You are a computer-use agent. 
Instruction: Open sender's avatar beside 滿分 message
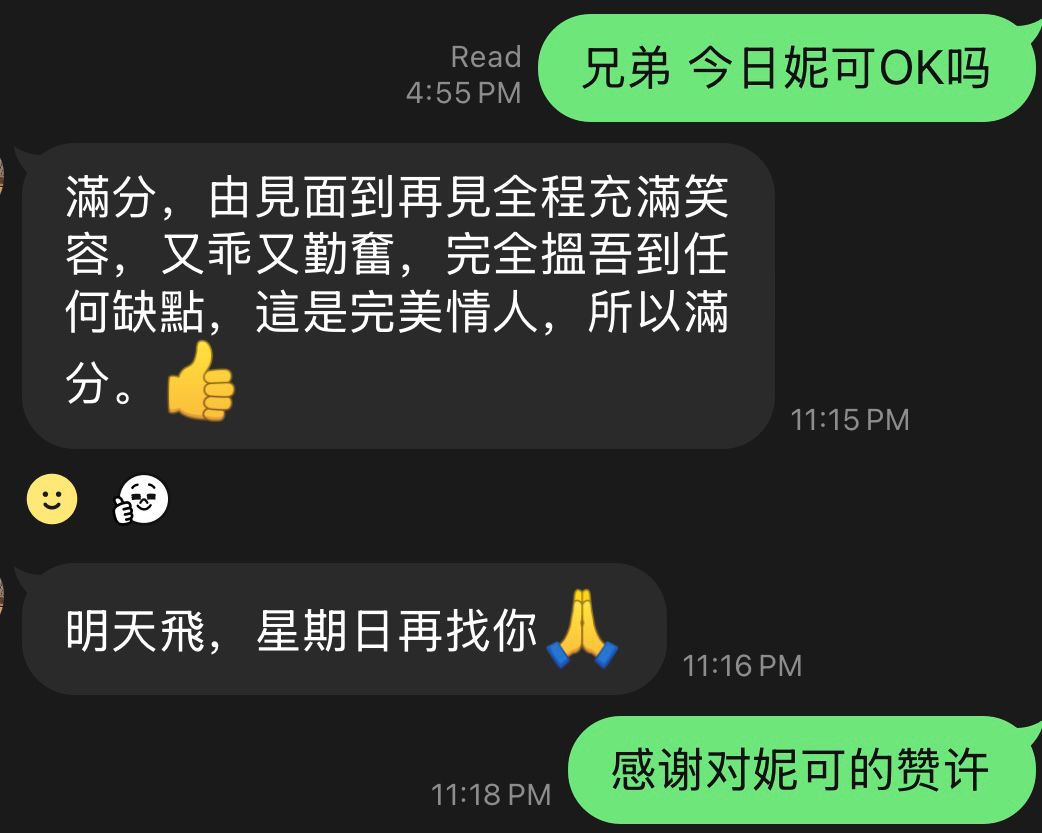(x=3, y=174)
